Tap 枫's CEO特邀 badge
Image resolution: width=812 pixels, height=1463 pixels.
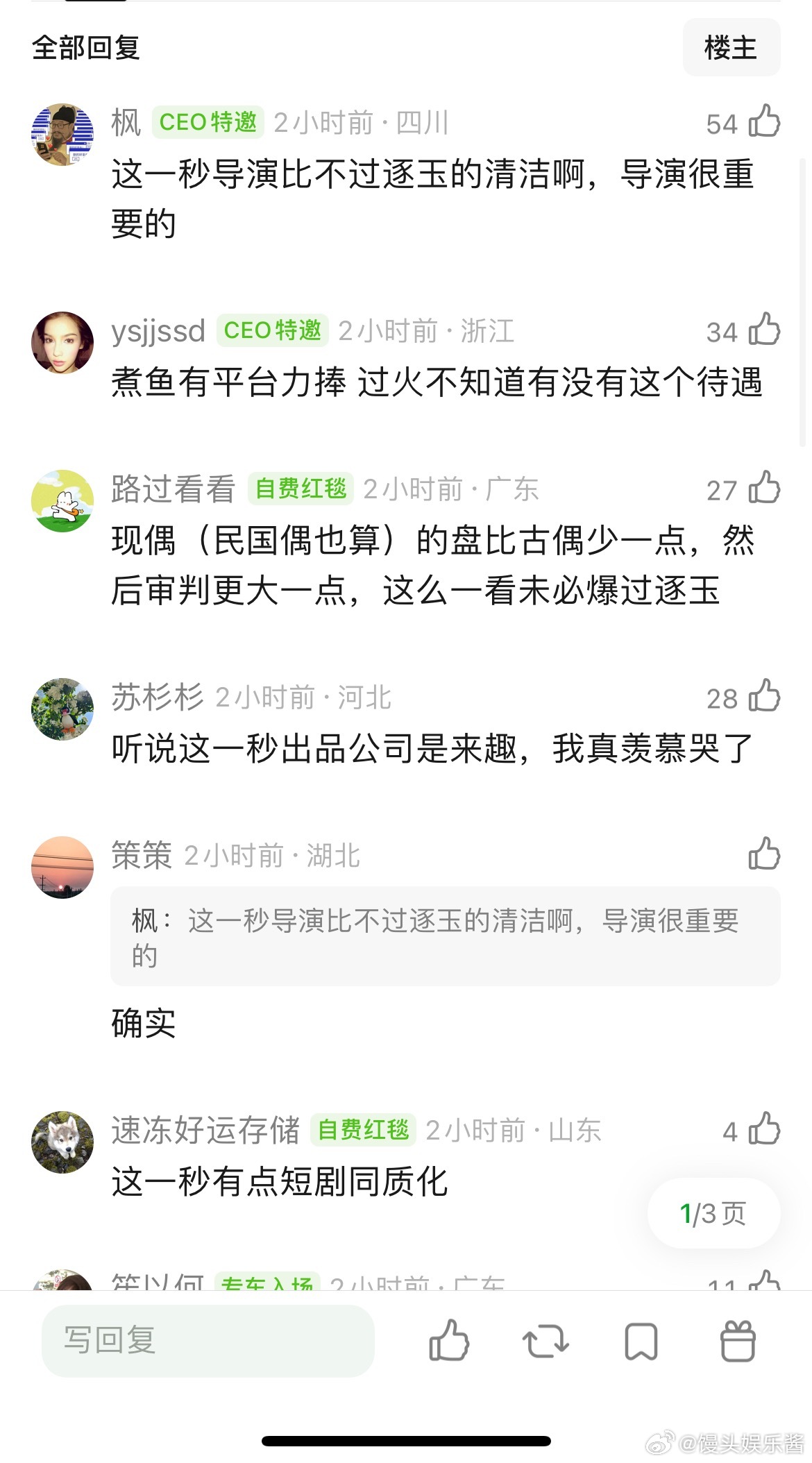[208, 123]
